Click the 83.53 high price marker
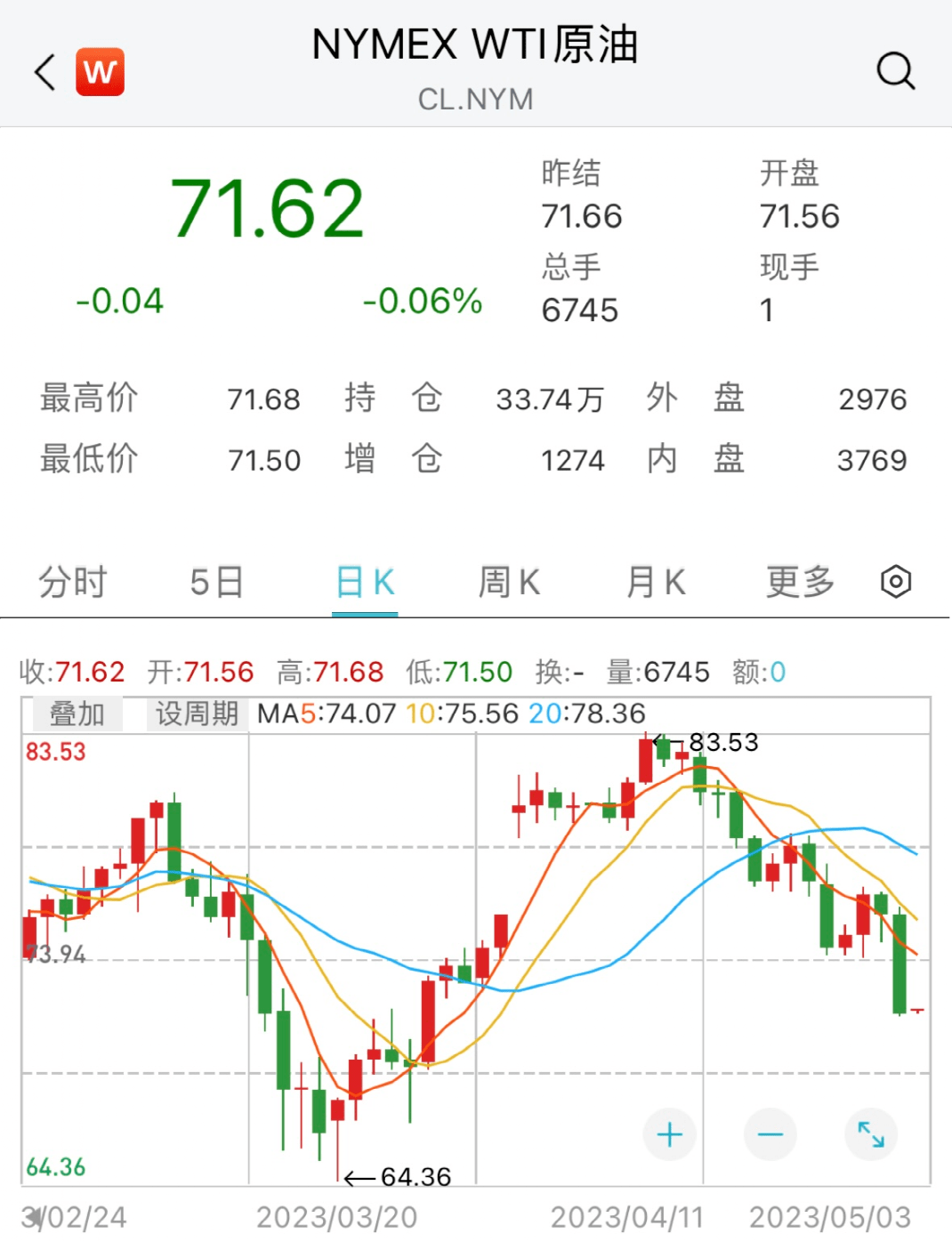This screenshot has height=1242, width=952. click(x=706, y=741)
